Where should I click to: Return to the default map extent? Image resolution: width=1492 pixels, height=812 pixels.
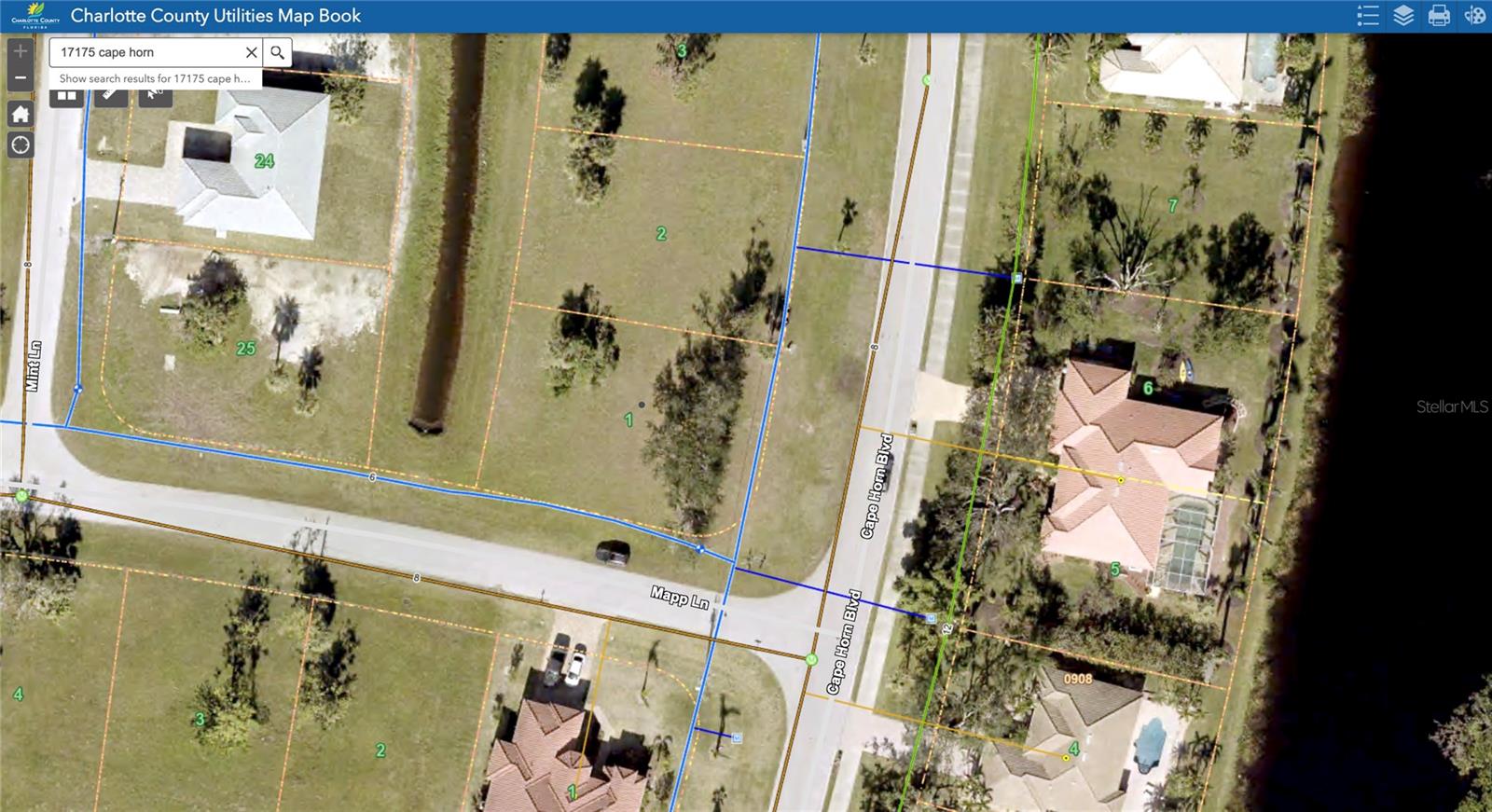click(x=21, y=114)
